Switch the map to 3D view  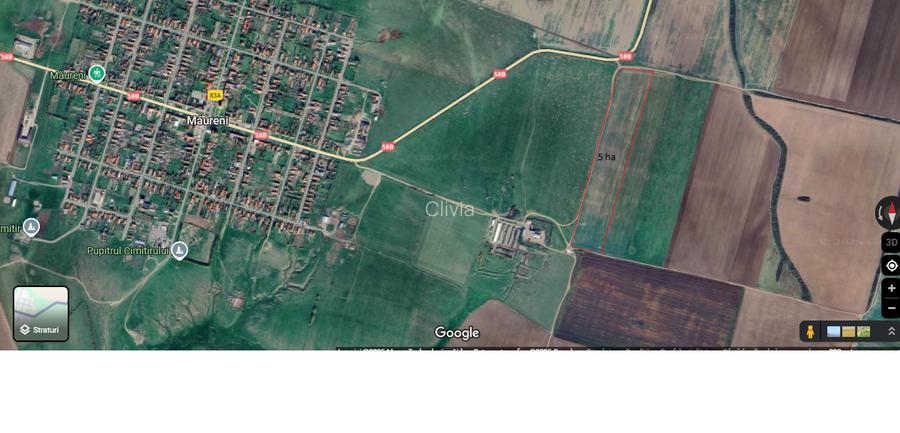(x=890, y=242)
